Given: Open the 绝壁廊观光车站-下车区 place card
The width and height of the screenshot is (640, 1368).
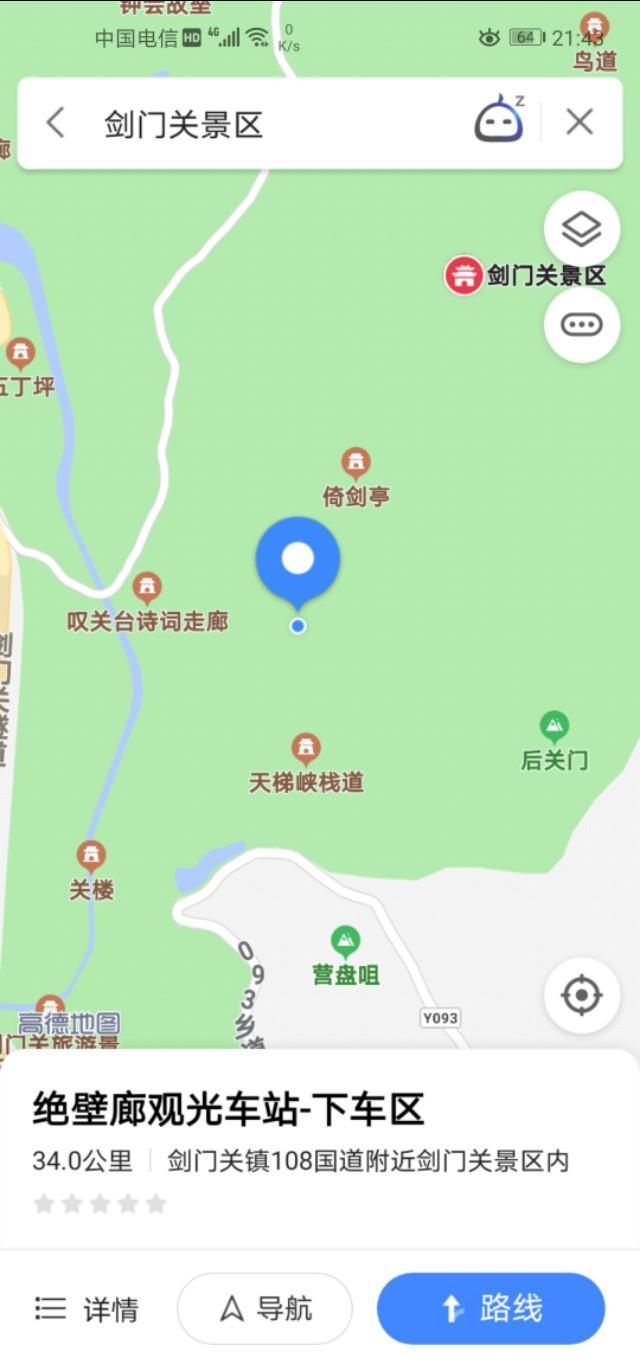Looking at the screenshot, I should point(229,1109).
